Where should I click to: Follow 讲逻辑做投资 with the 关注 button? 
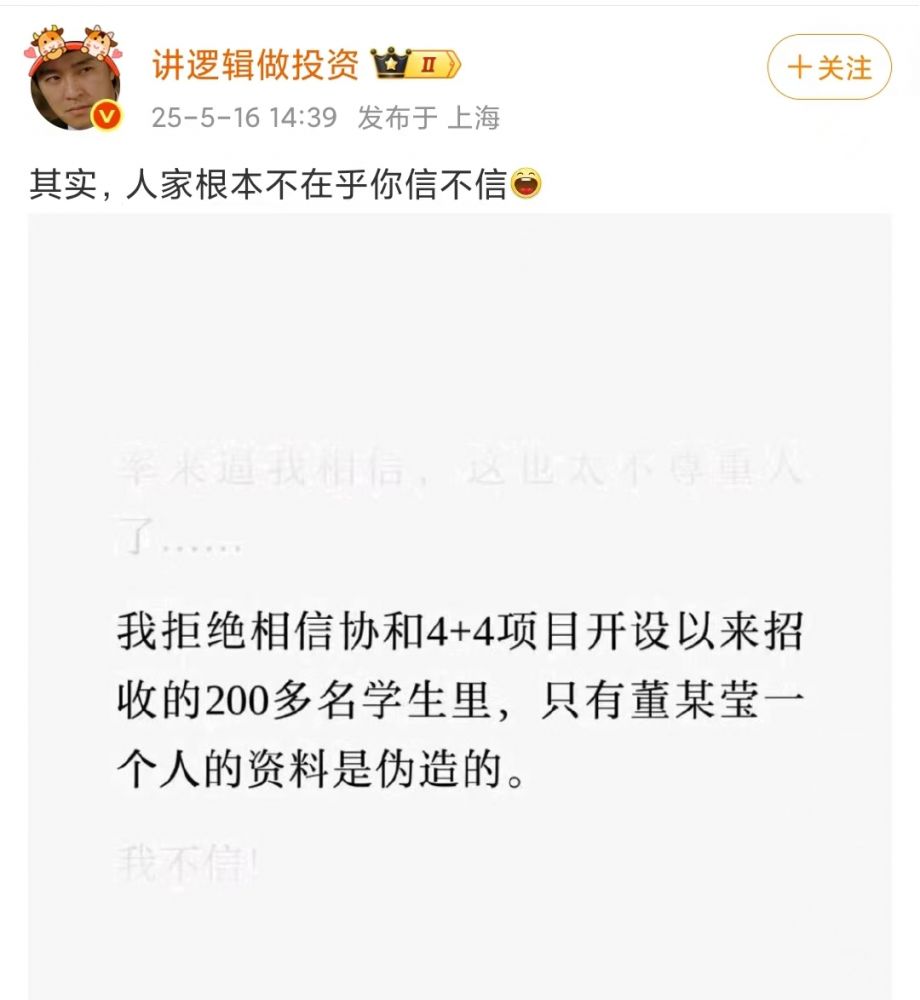point(828,67)
